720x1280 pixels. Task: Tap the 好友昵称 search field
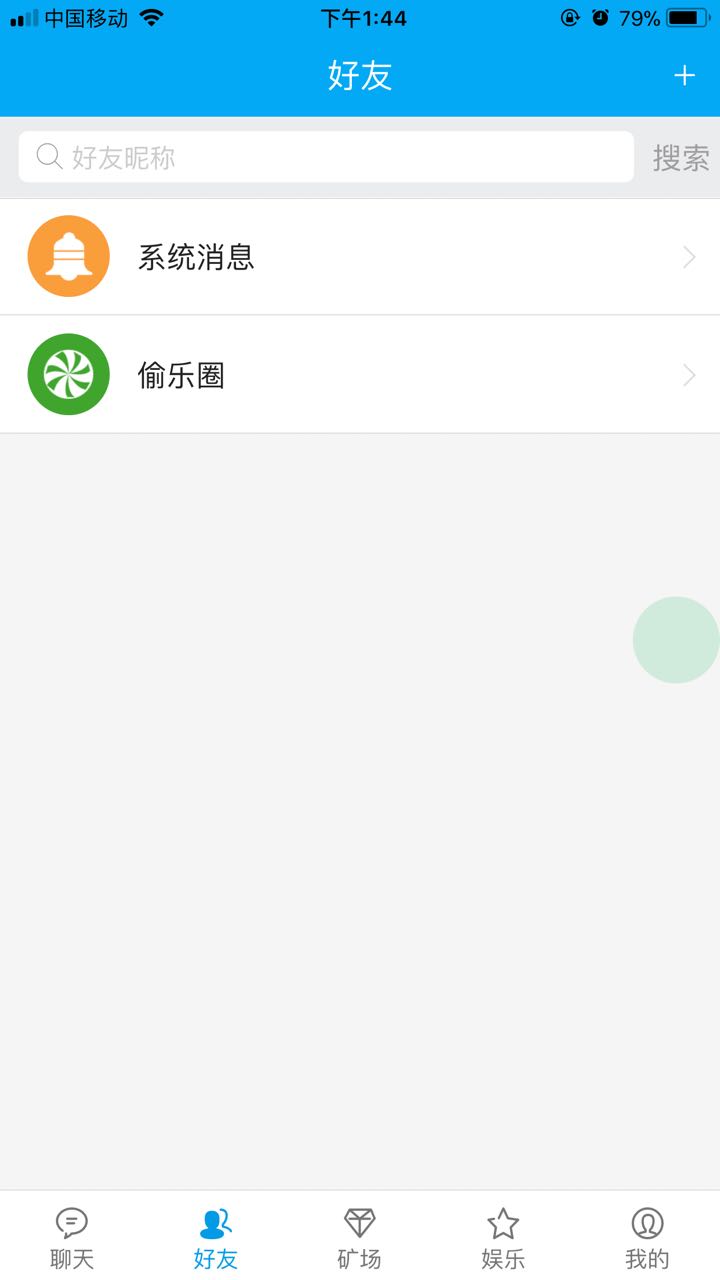(x=326, y=157)
